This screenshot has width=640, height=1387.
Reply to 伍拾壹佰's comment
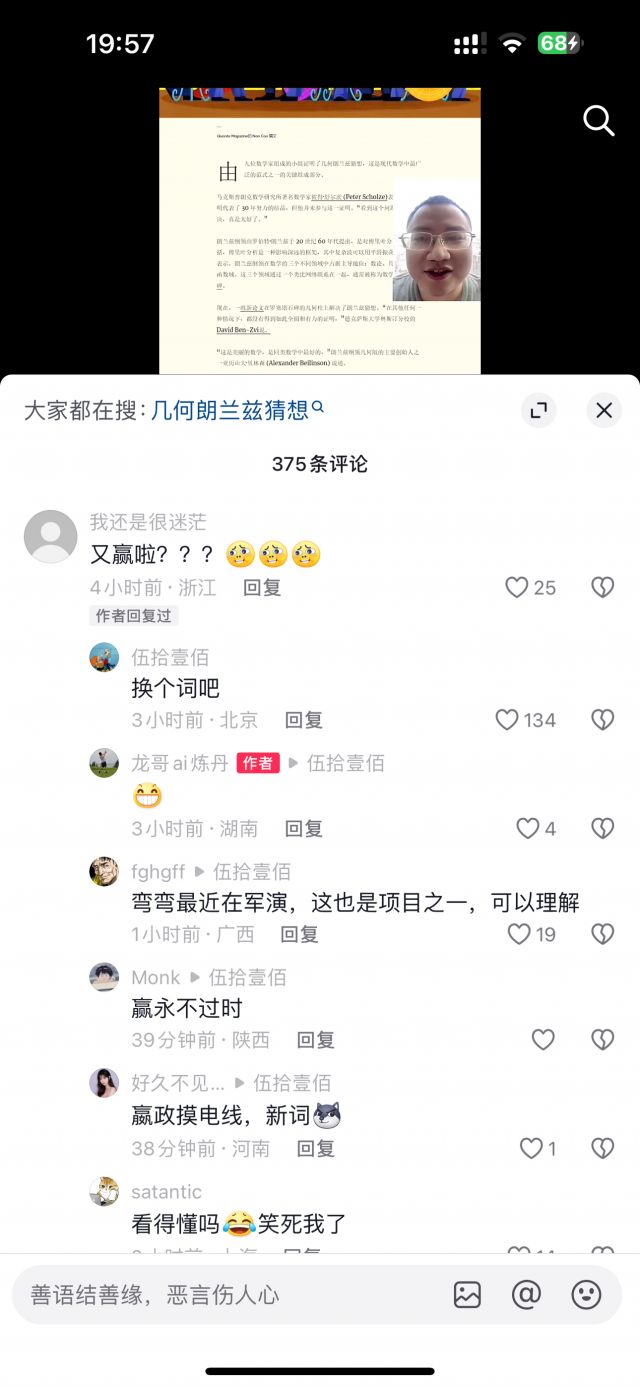click(304, 720)
